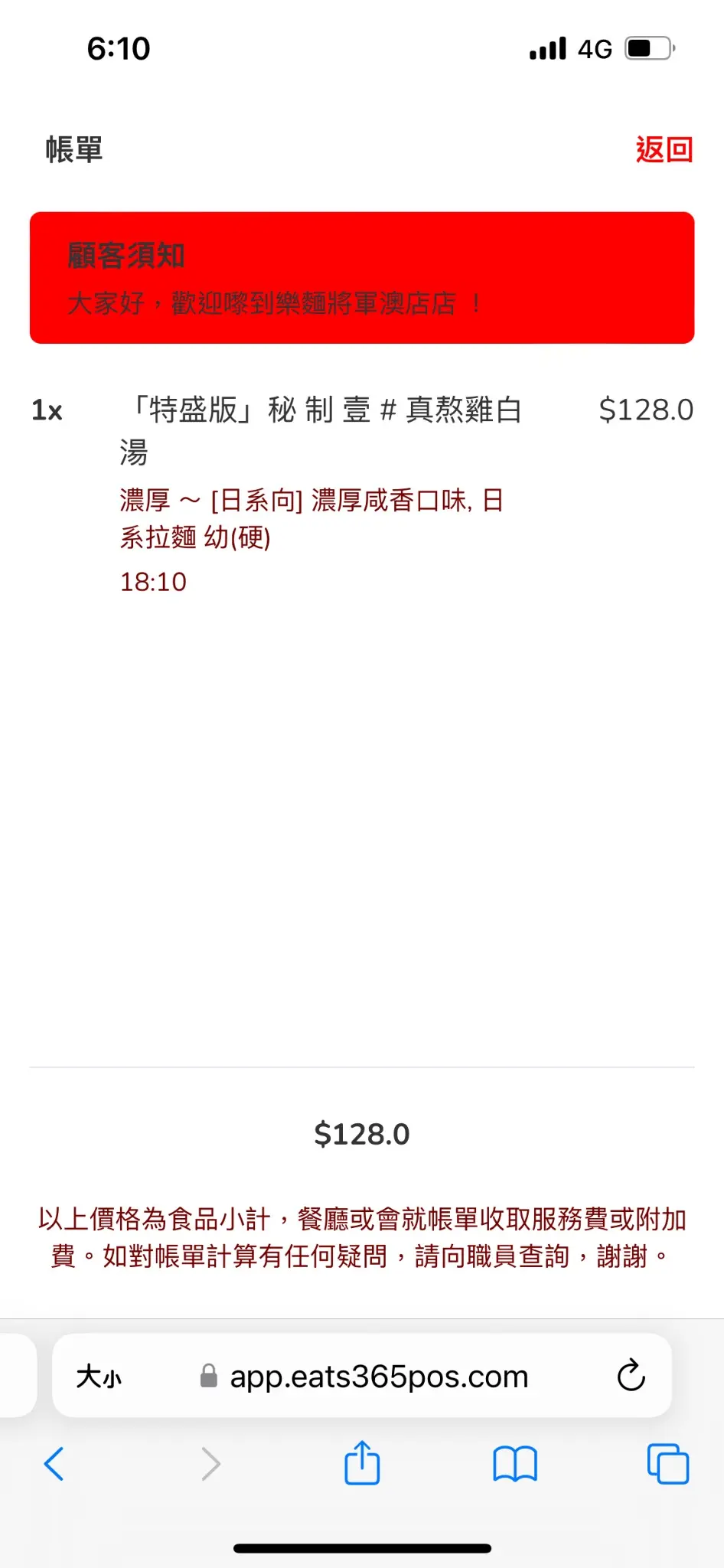Tap the red 返回 link to go back
This screenshot has height=1568, width=724.
[x=664, y=149]
